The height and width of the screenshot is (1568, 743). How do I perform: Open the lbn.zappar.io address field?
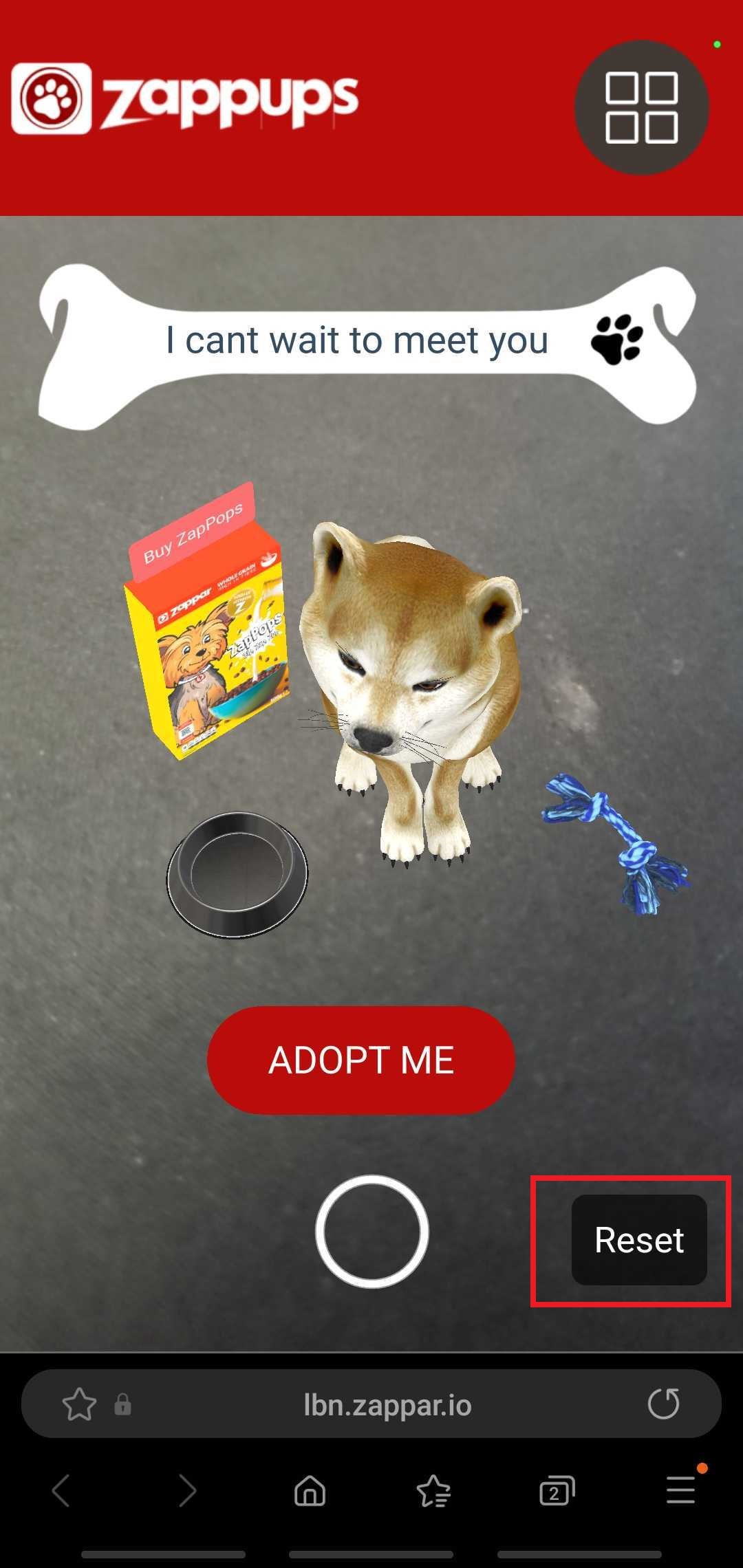click(x=387, y=1405)
